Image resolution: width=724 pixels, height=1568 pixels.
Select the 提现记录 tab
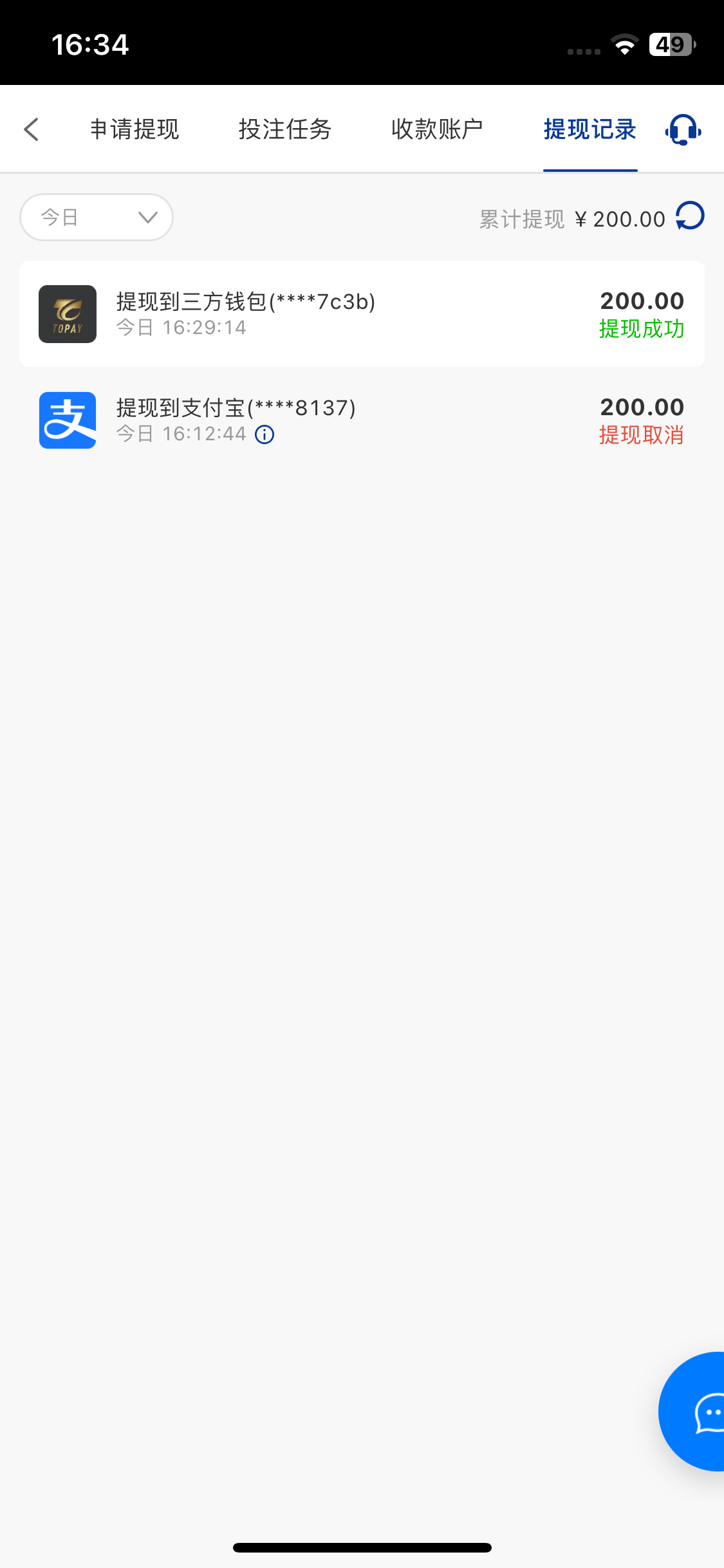[589, 129]
